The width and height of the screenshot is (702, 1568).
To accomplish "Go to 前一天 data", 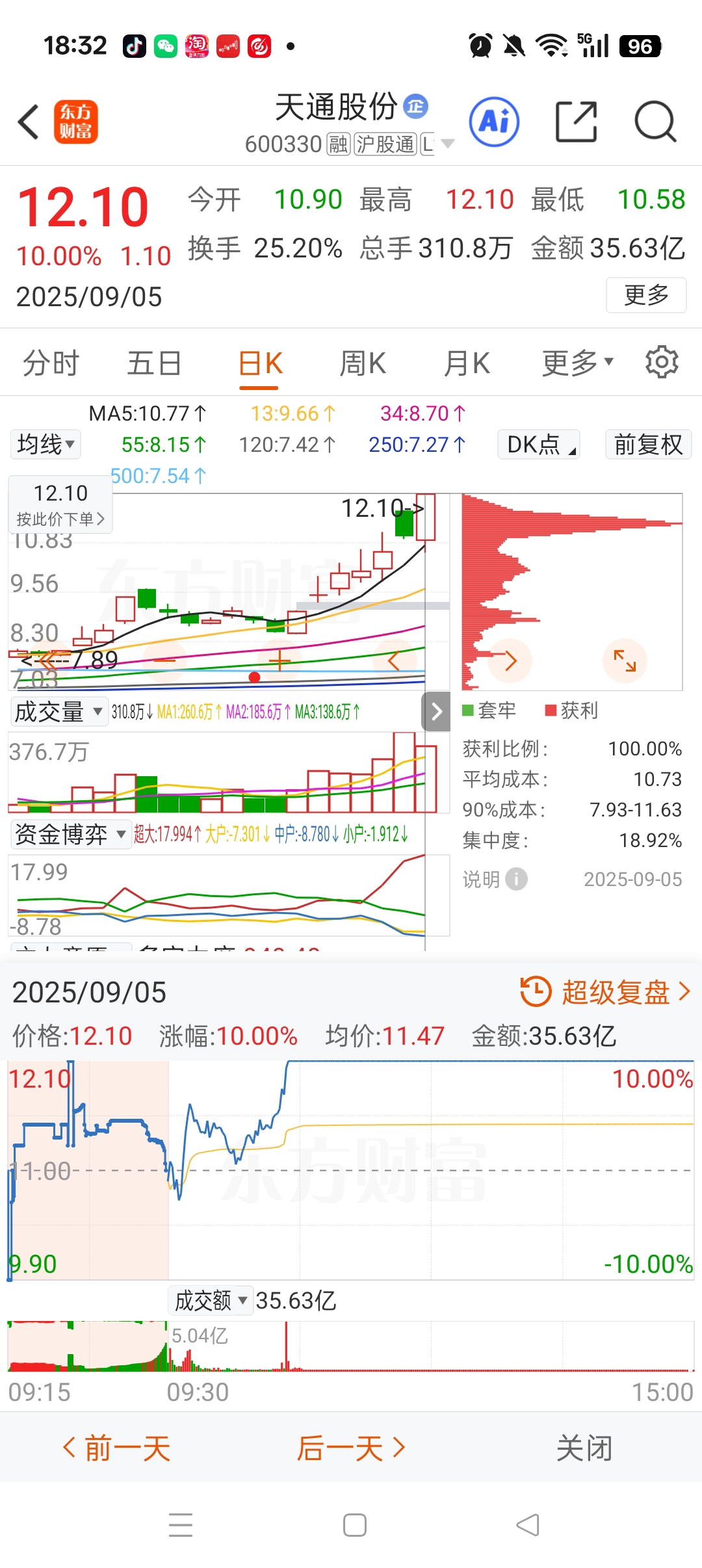I will [117, 1448].
